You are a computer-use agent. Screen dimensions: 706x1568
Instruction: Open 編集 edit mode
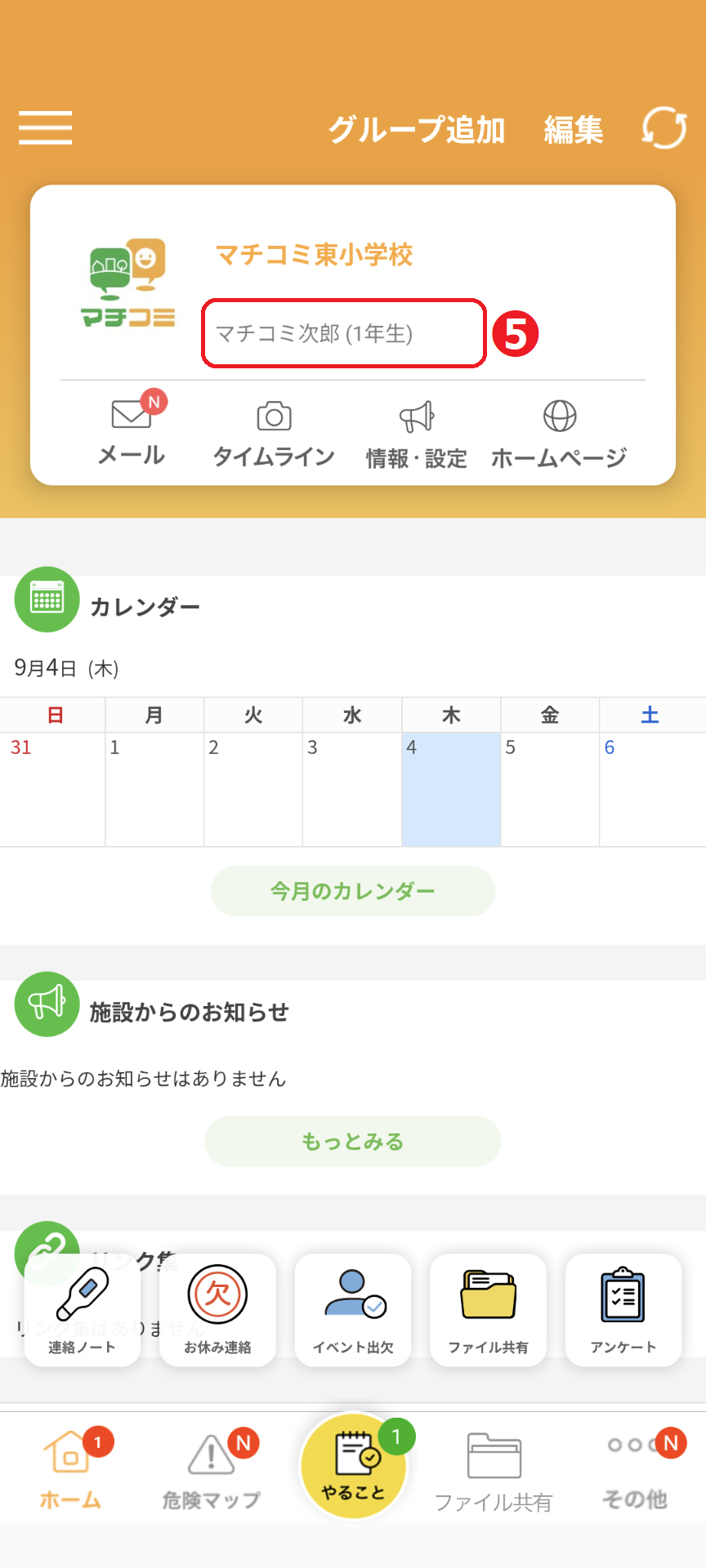(x=574, y=129)
